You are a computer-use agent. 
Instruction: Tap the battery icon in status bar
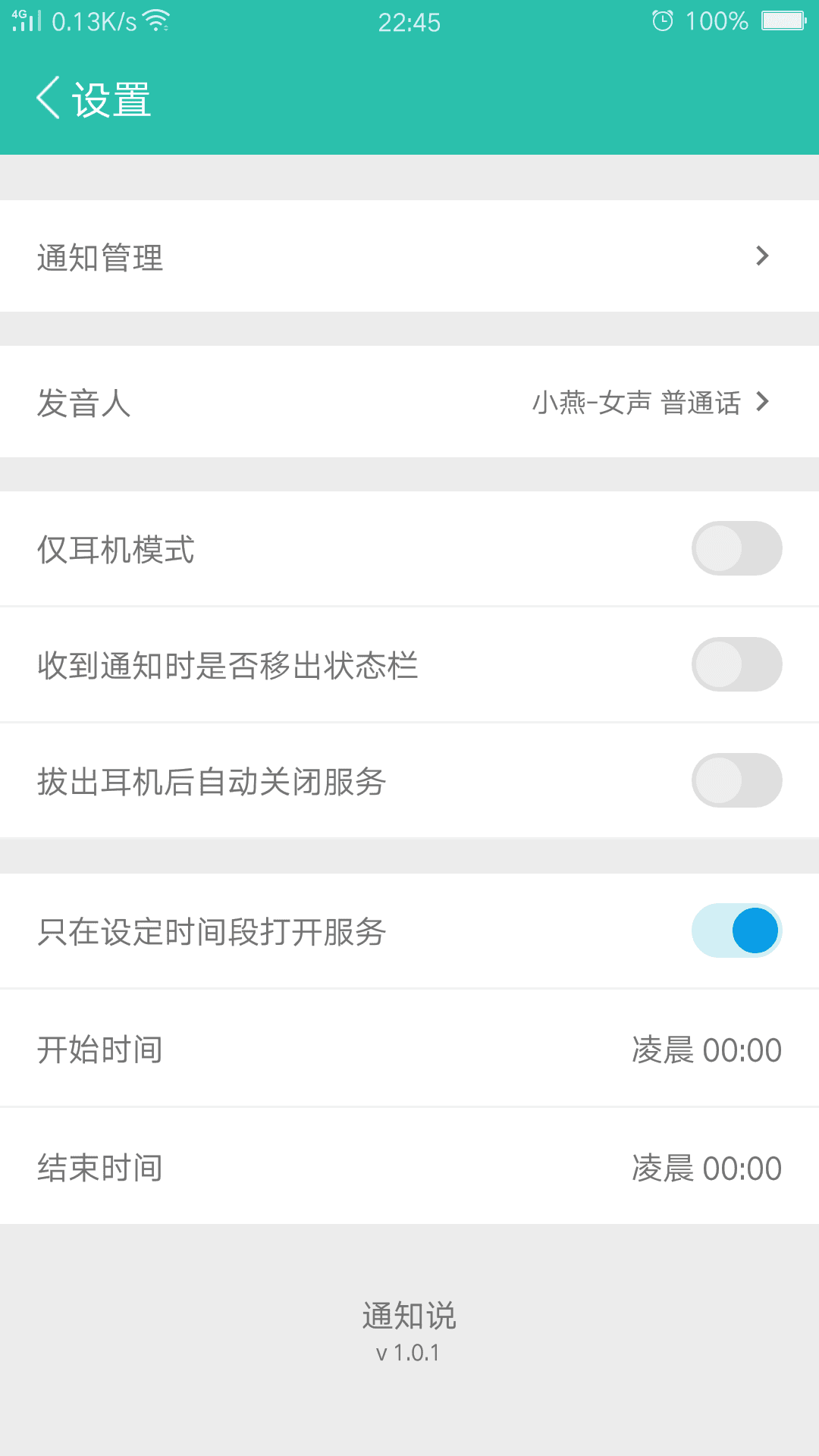[785, 20]
